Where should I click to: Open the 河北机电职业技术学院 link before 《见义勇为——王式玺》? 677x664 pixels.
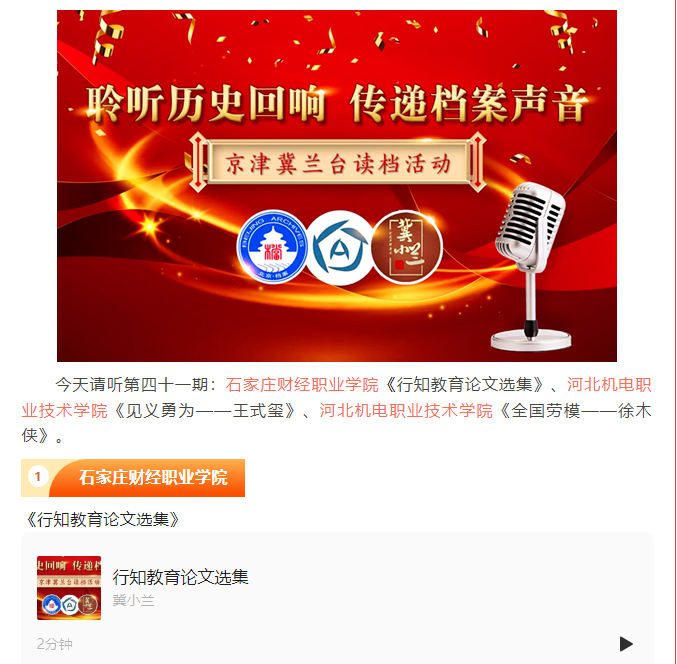pos(609,384)
